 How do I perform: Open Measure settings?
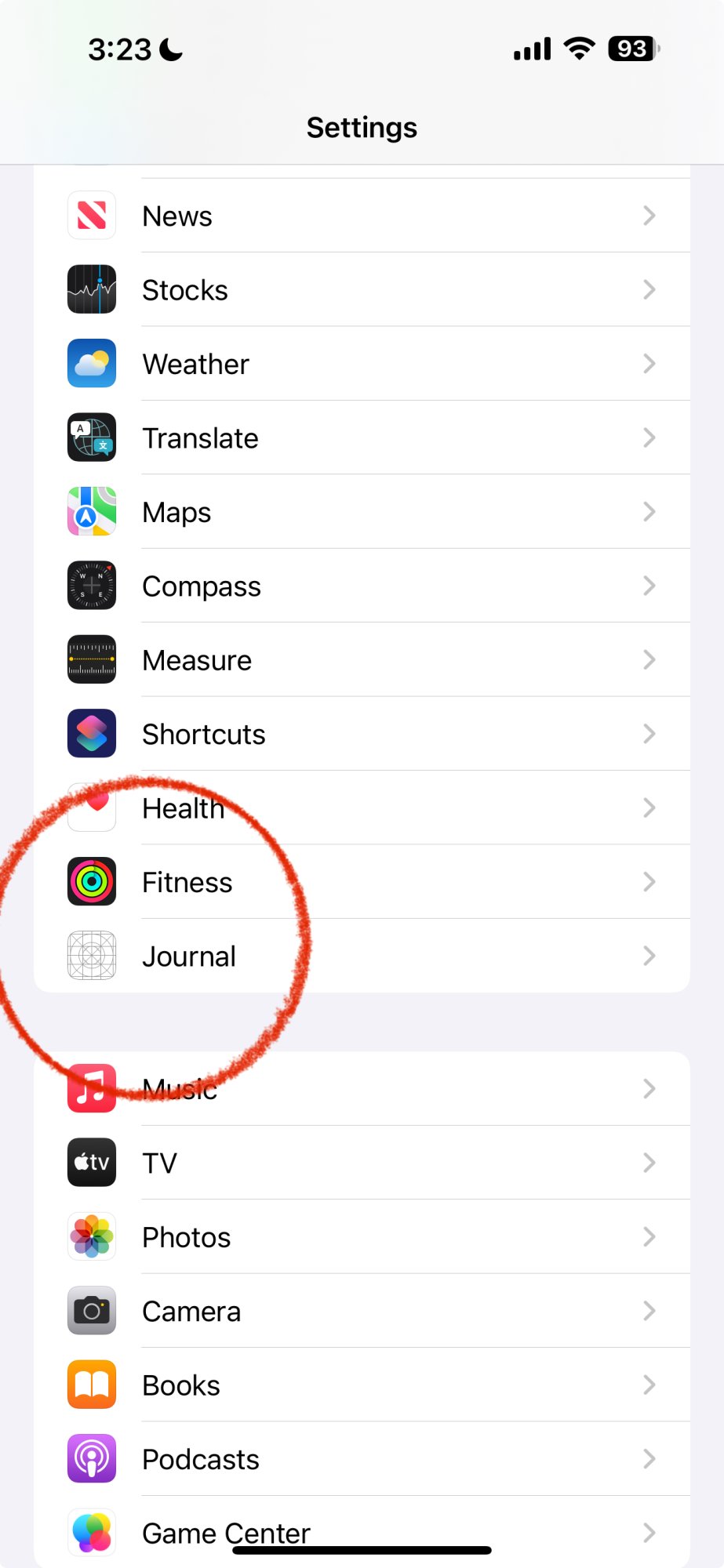pyautogui.click(x=361, y=660)
